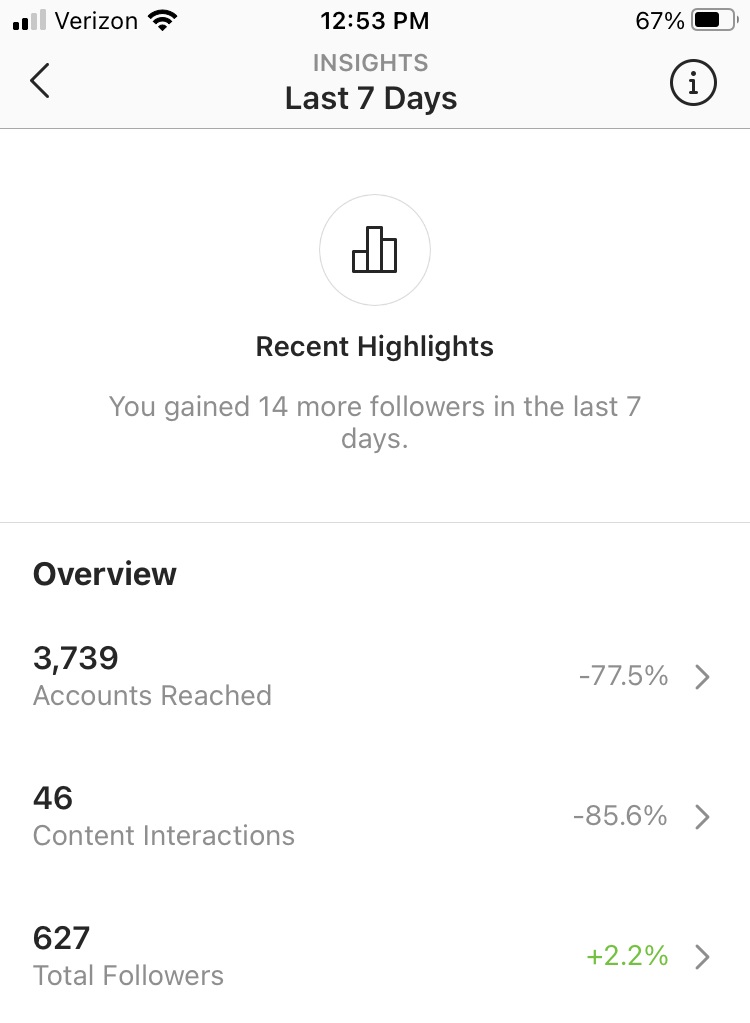Image resolution: width=750 pixels, height=1023 pixels.
Task: Open Accounts Reached details
Action: click(374, 677)
